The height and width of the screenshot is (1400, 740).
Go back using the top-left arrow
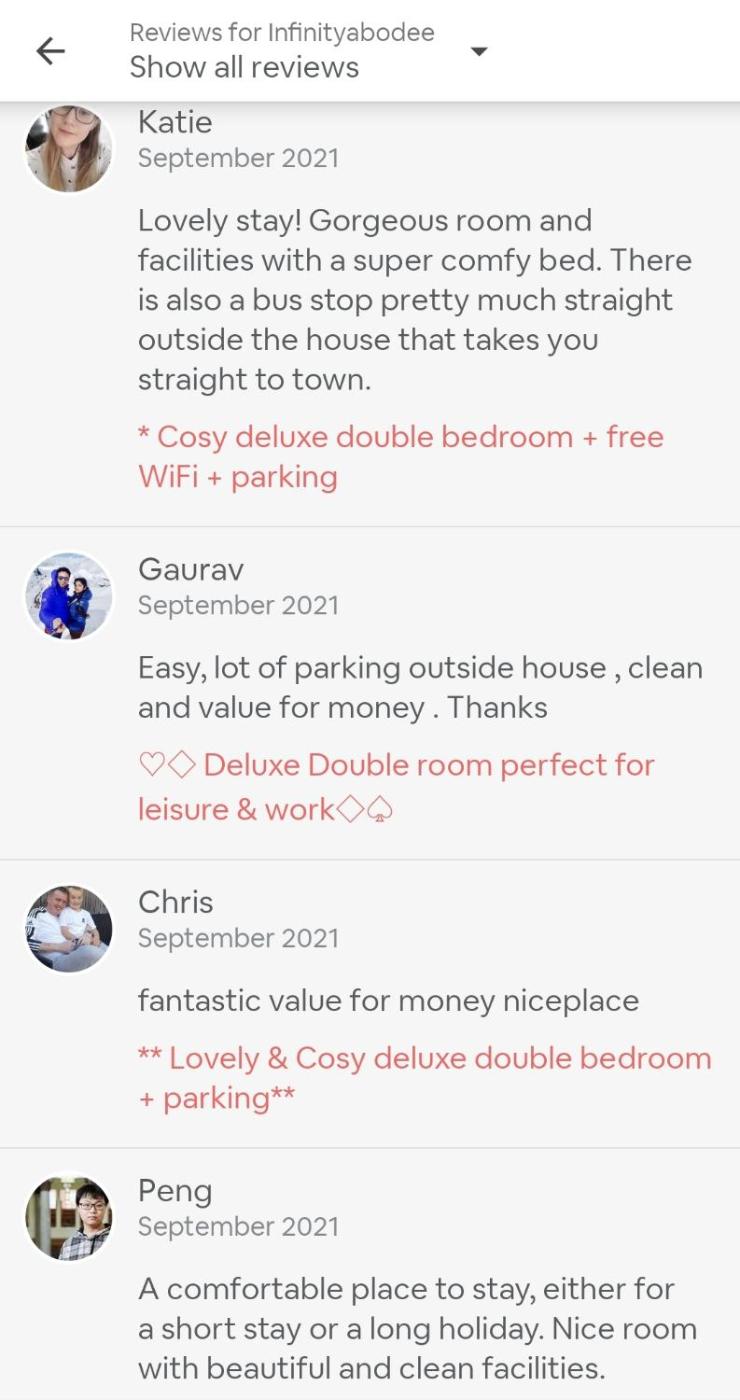[50, 51]
